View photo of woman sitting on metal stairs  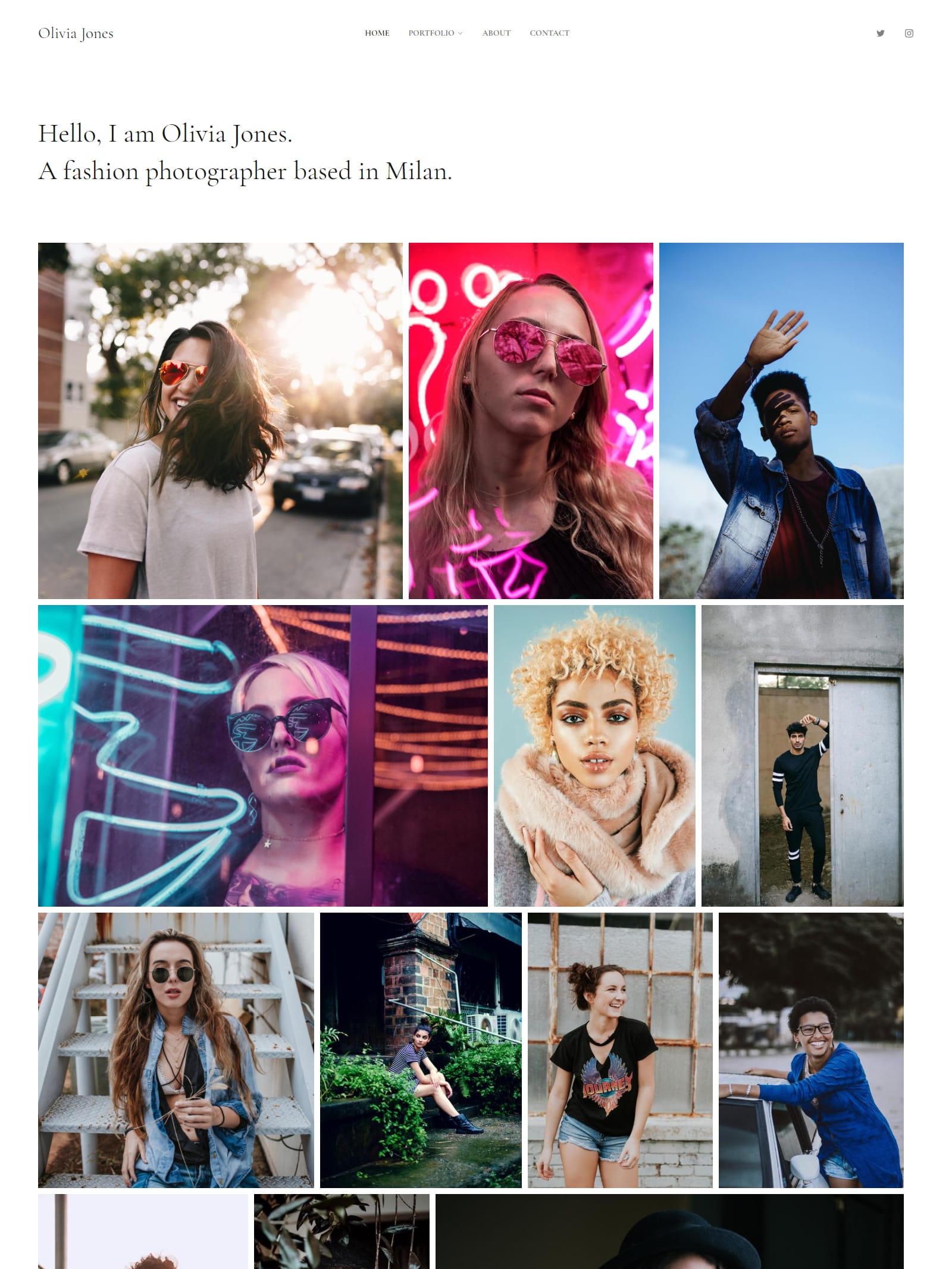176,1050
